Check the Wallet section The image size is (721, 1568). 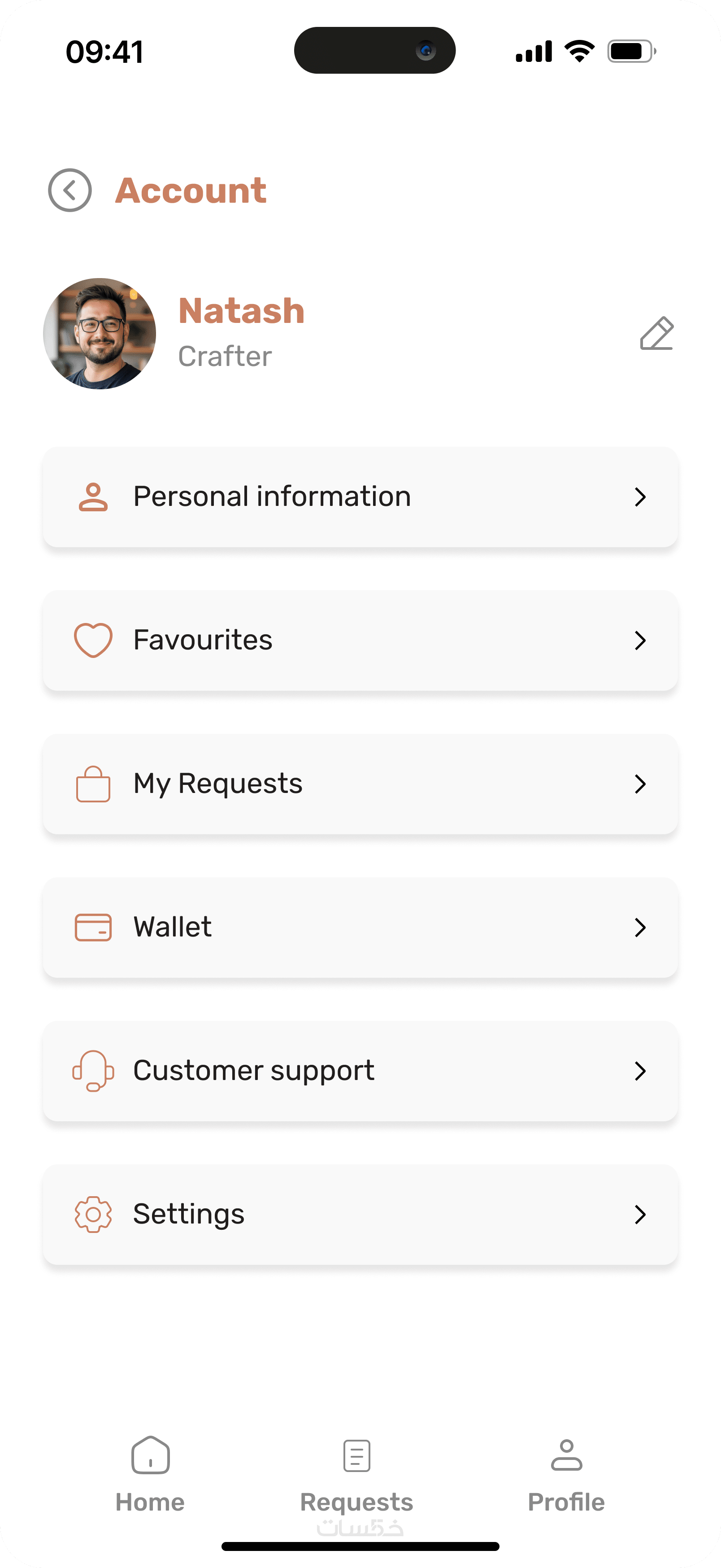[360, 928]
